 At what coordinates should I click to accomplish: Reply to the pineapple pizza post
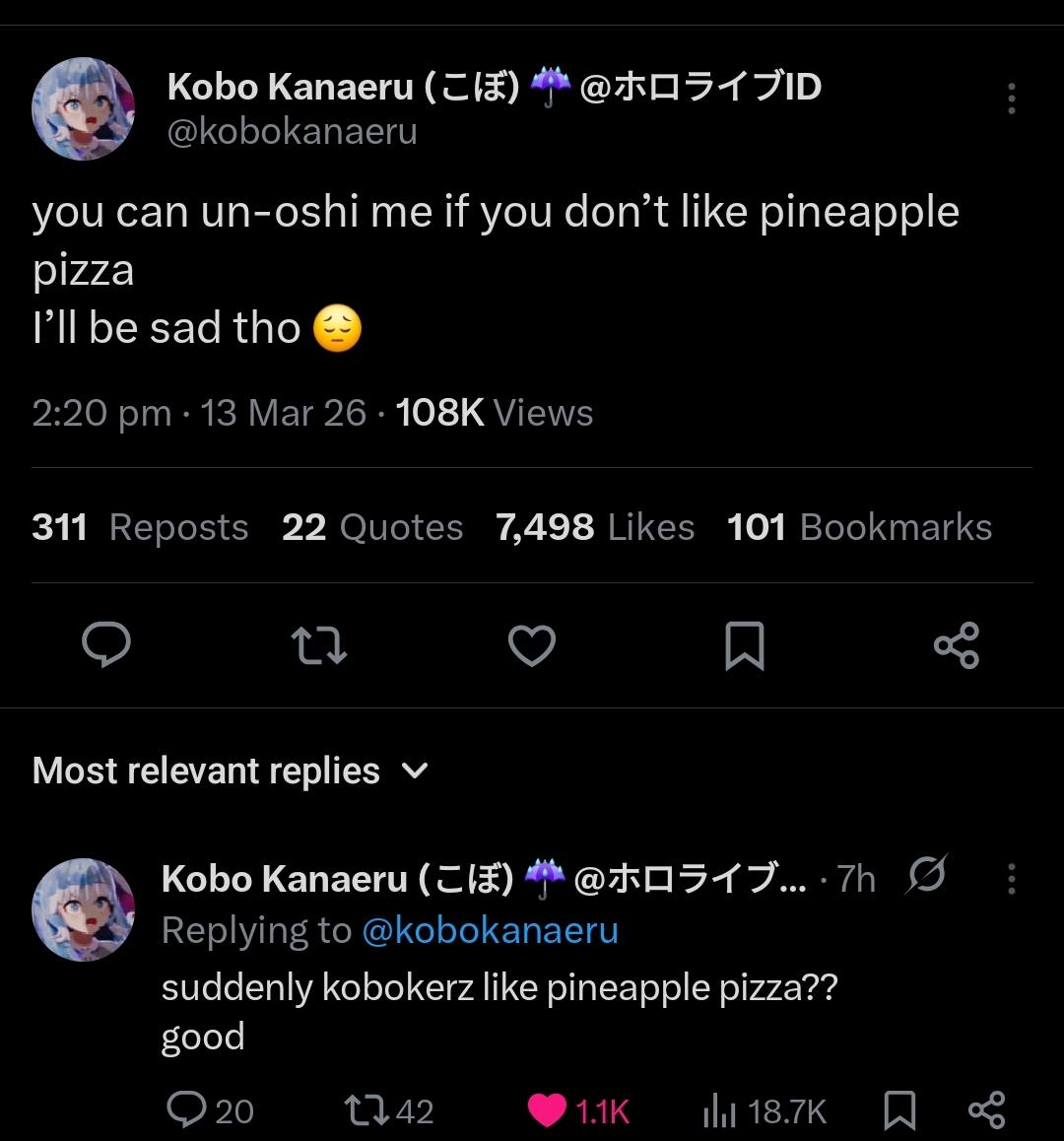click(x=106, y=644)
